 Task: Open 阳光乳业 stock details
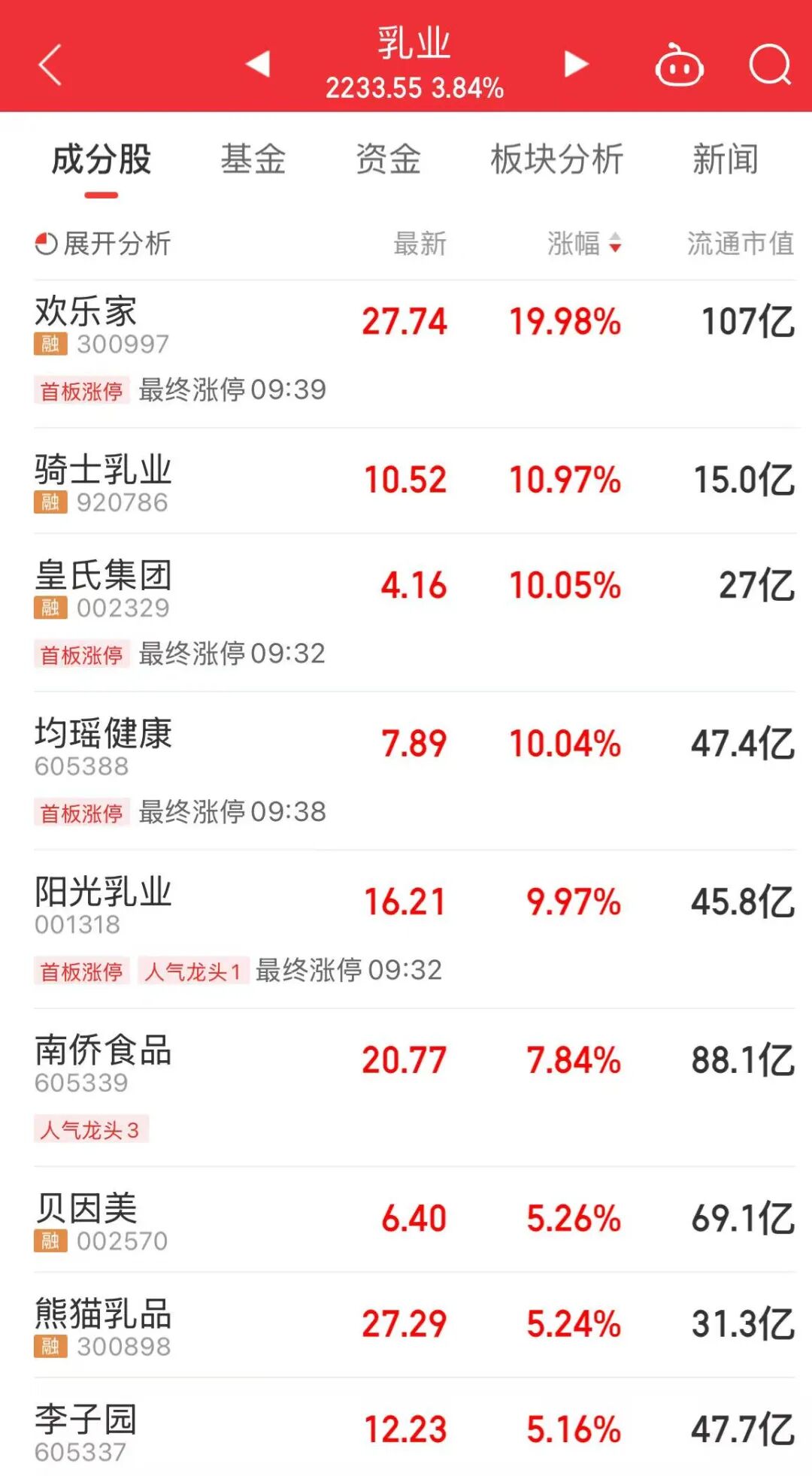point(103,904)
